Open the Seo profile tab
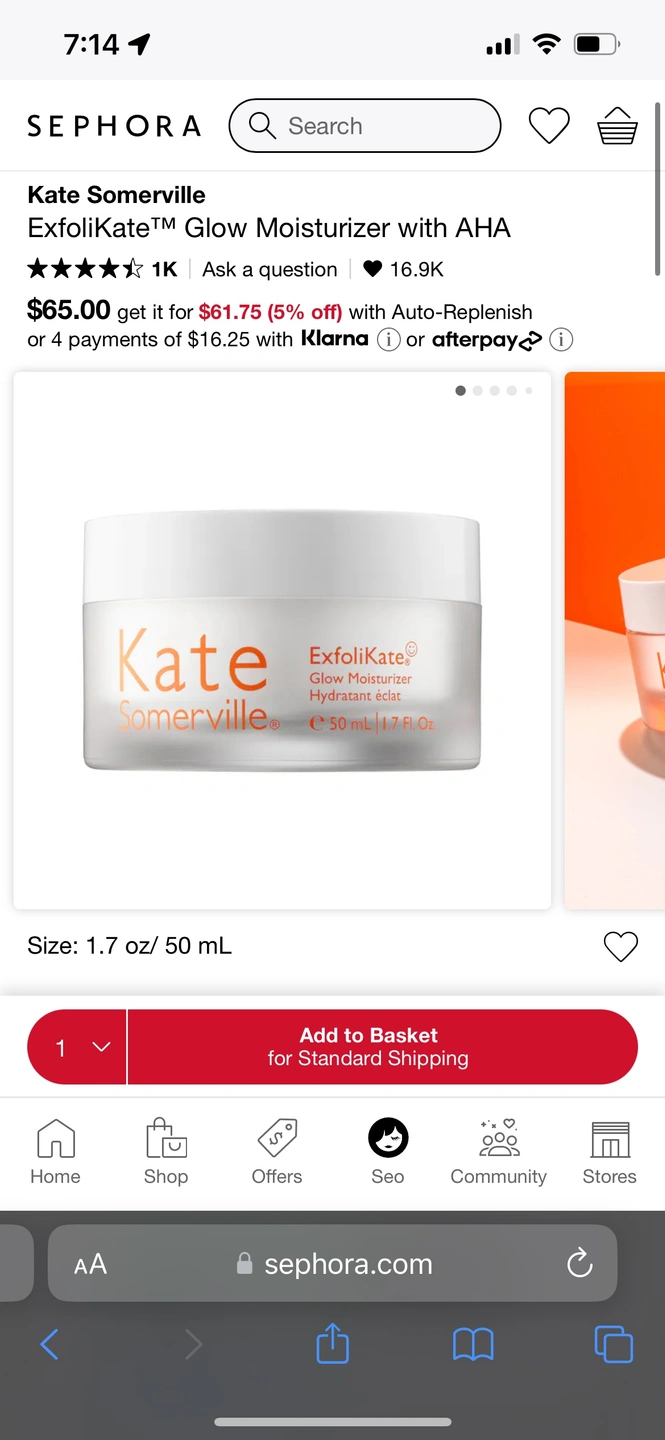The height and width of the screenshot is (1440, 665). (388, 1152)
